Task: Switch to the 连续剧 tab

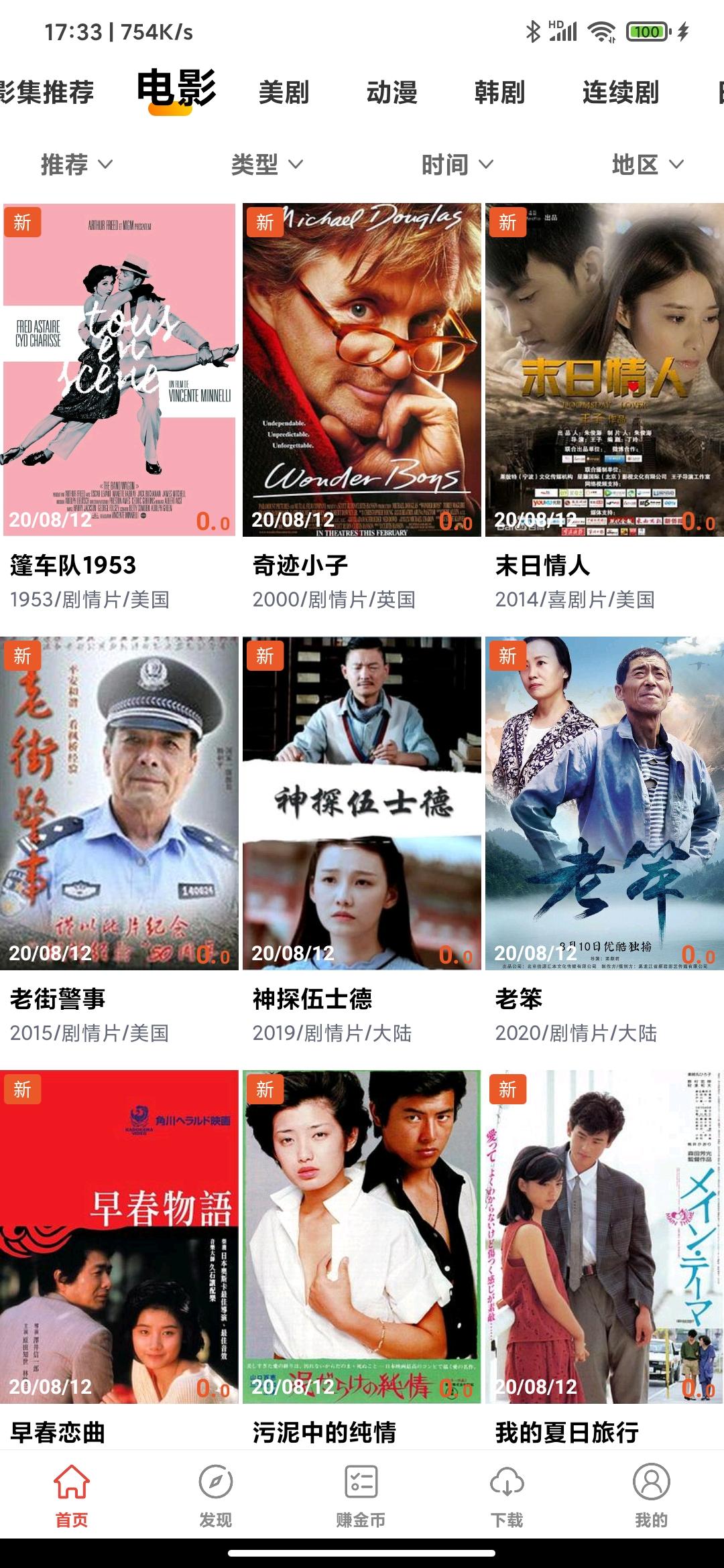Action: pos(621,92)
